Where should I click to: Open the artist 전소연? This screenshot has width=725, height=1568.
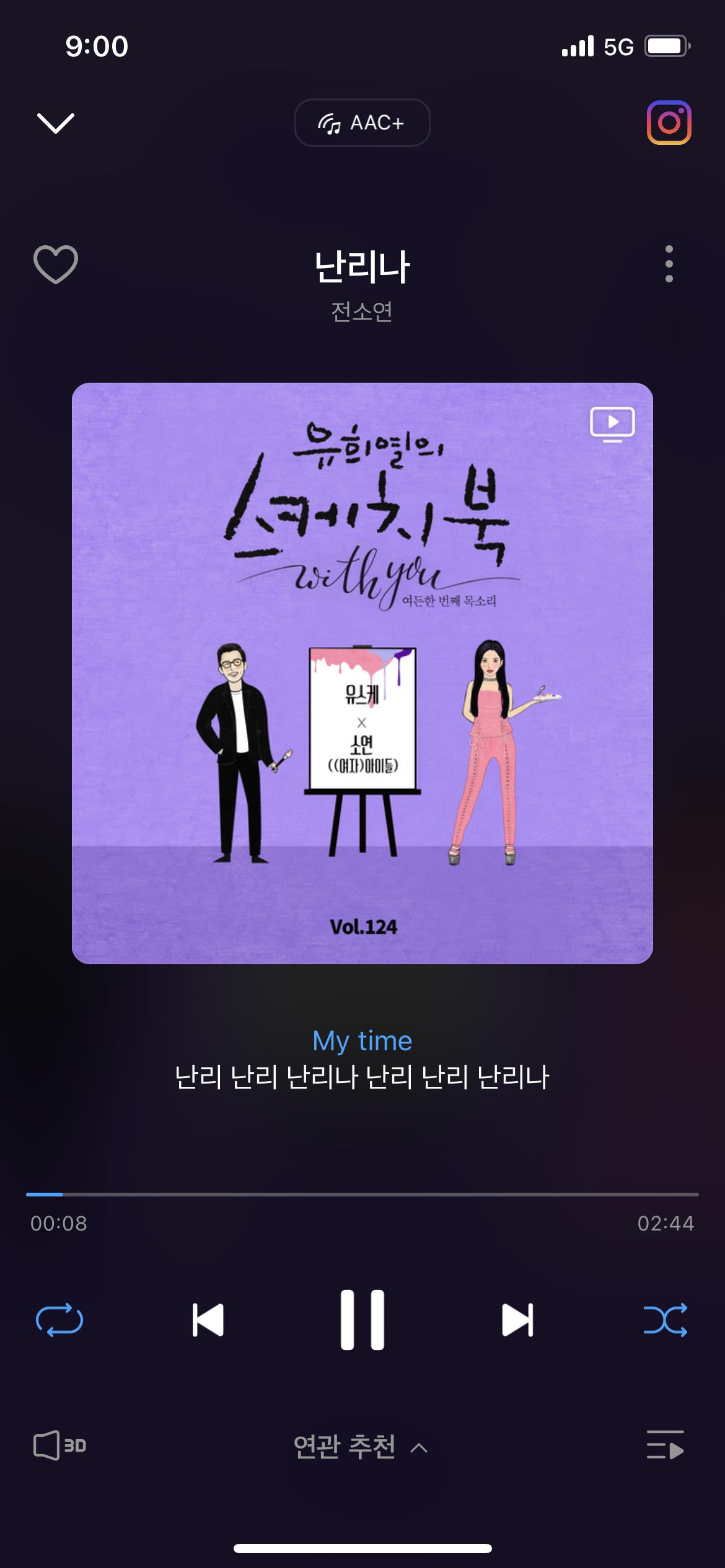click(362, 311)
